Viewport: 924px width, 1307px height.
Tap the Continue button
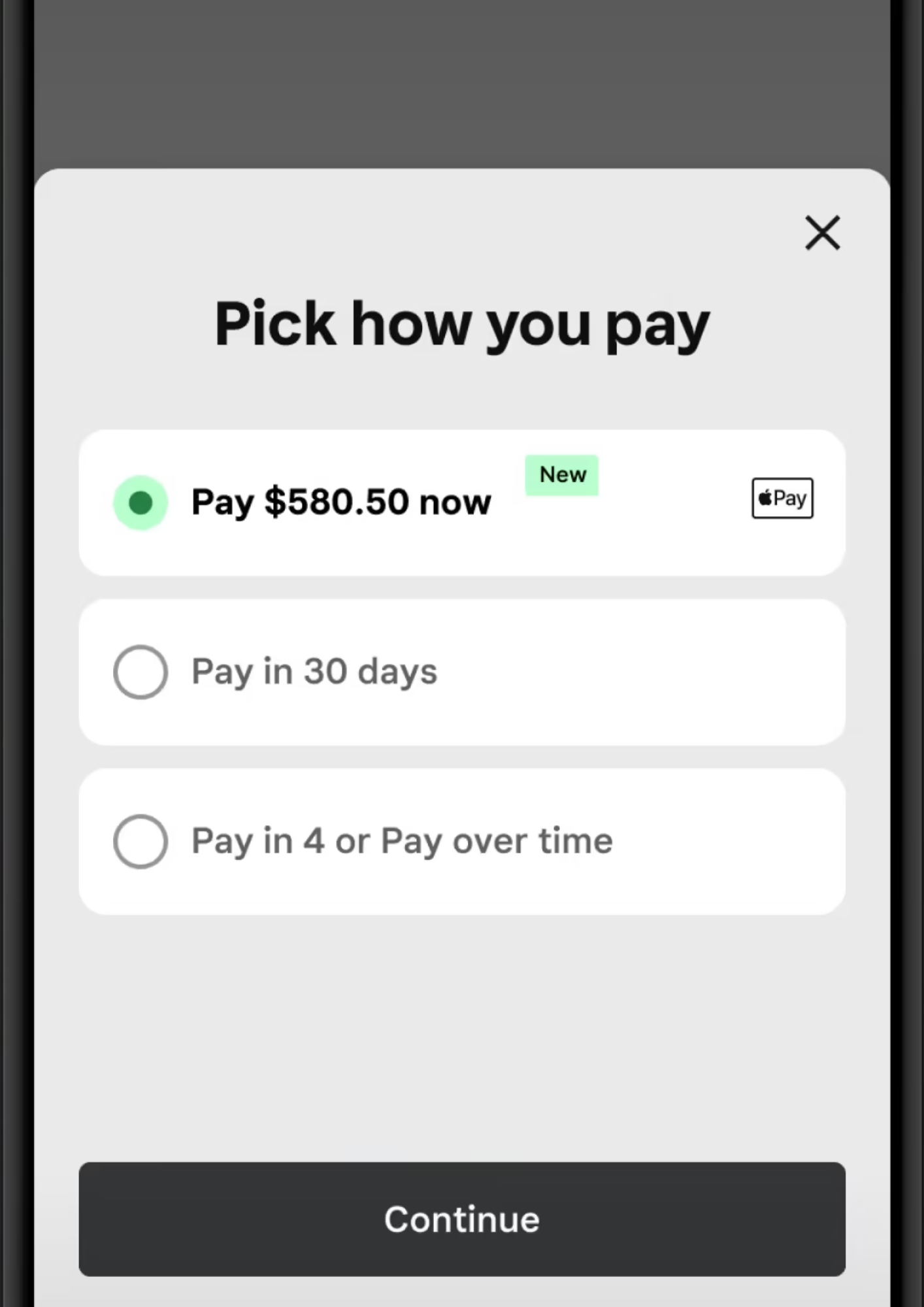click(x=462, y=1219)
